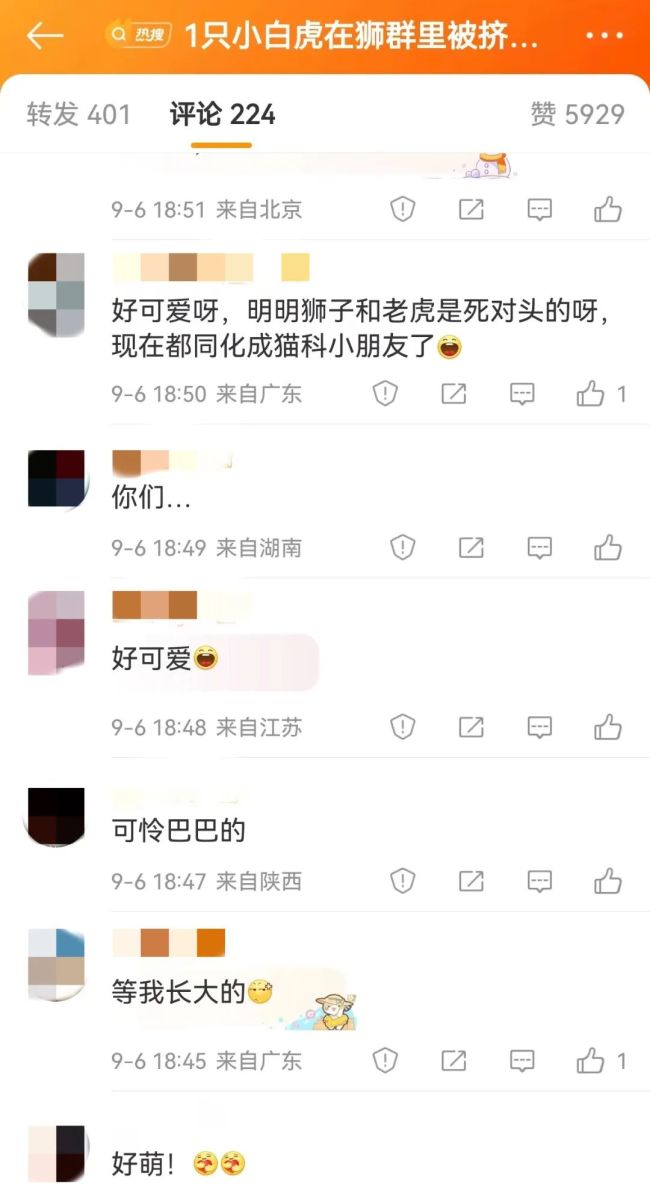View the profile picture beside 好可爱
The width and height of the screenshot is (650, 1193).
point(56,634)
